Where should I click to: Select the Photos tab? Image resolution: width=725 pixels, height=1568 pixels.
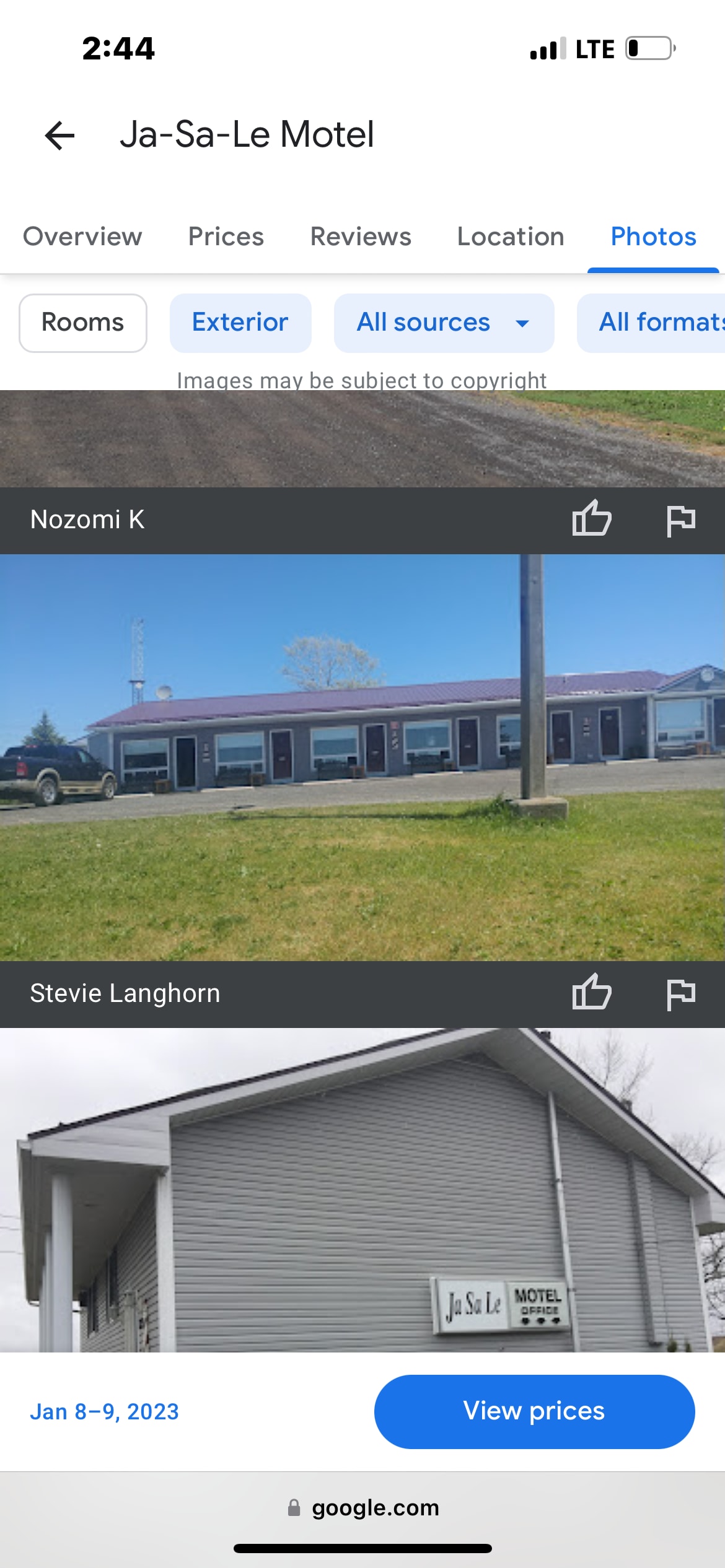653,237
